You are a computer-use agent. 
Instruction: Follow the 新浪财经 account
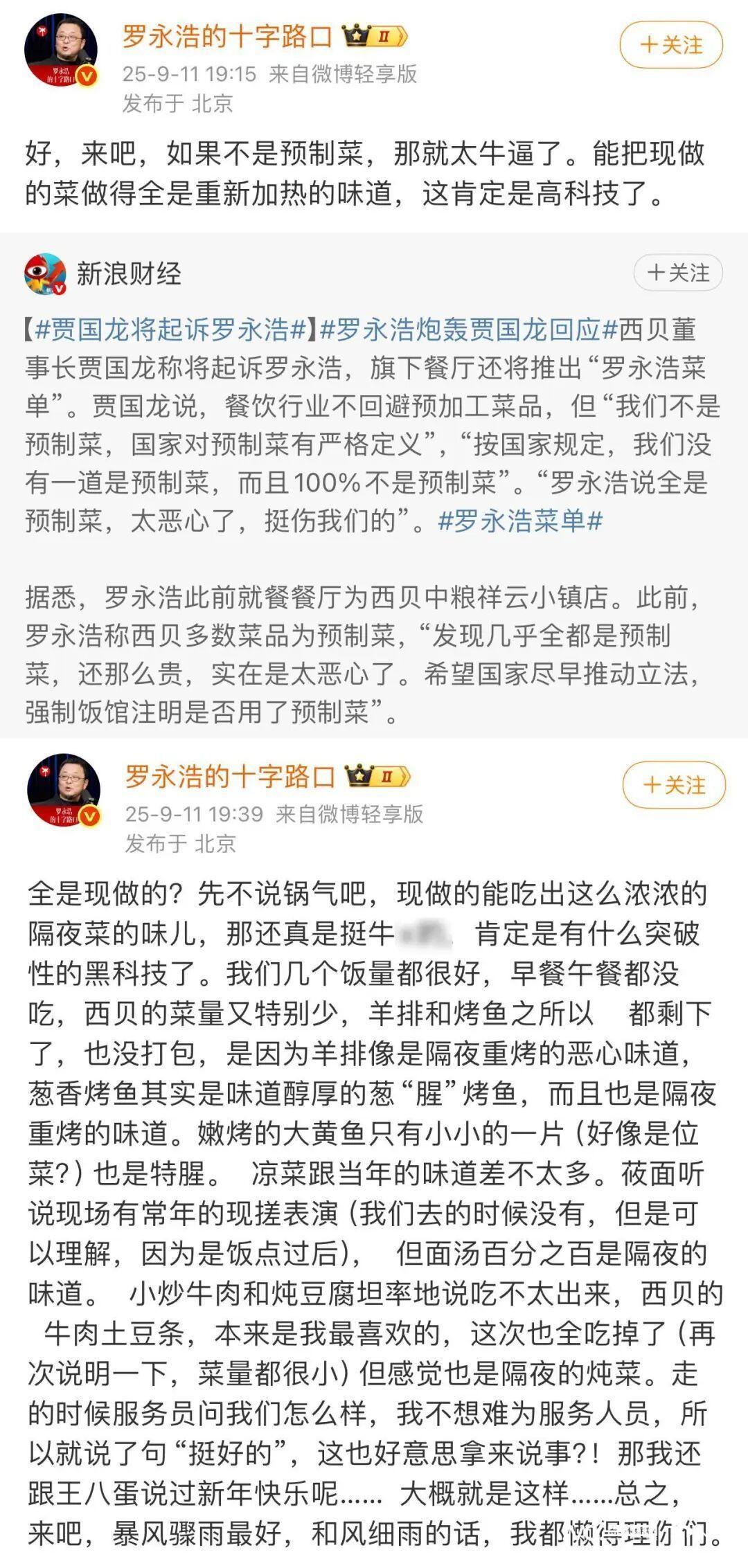(x=677, y=273)
